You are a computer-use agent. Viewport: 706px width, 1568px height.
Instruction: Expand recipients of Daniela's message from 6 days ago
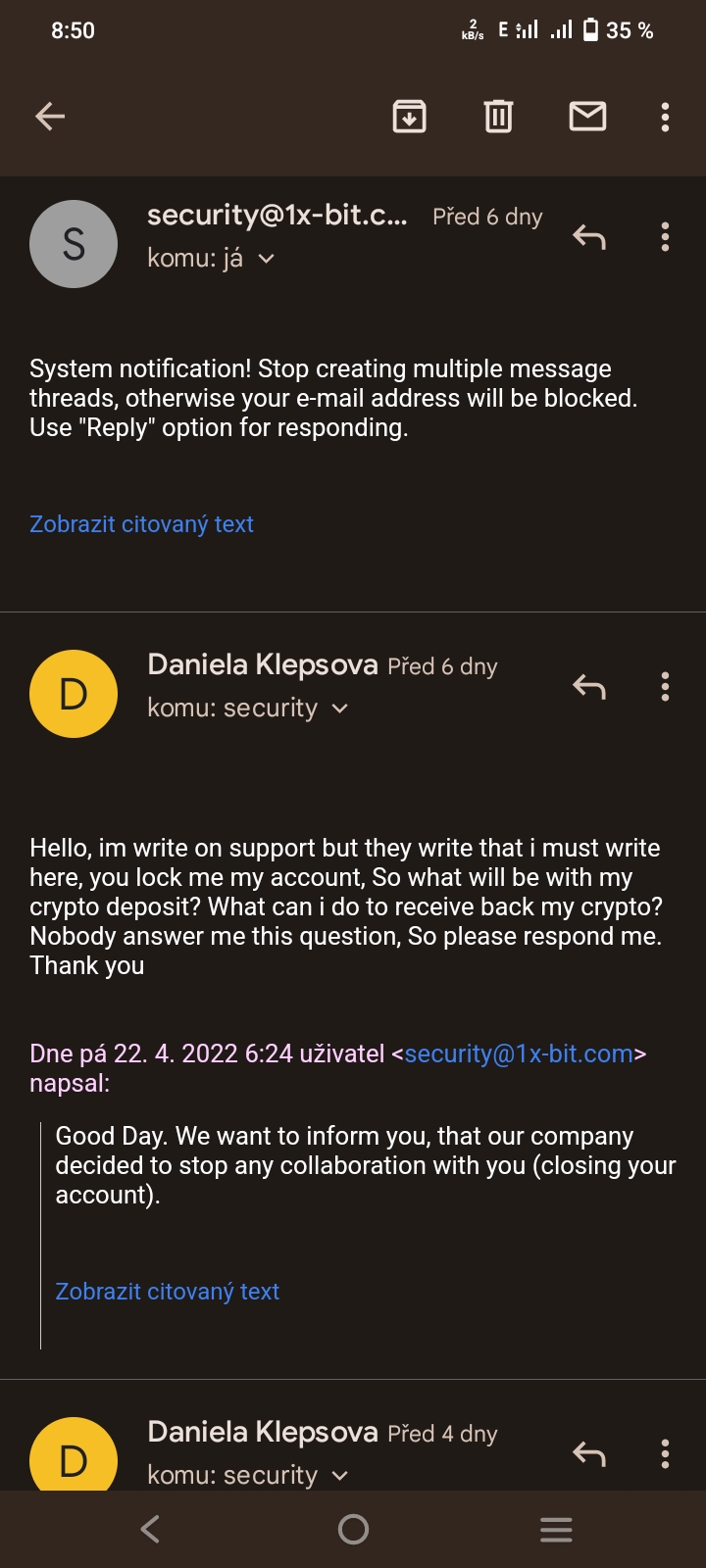[x=340, y=709]
